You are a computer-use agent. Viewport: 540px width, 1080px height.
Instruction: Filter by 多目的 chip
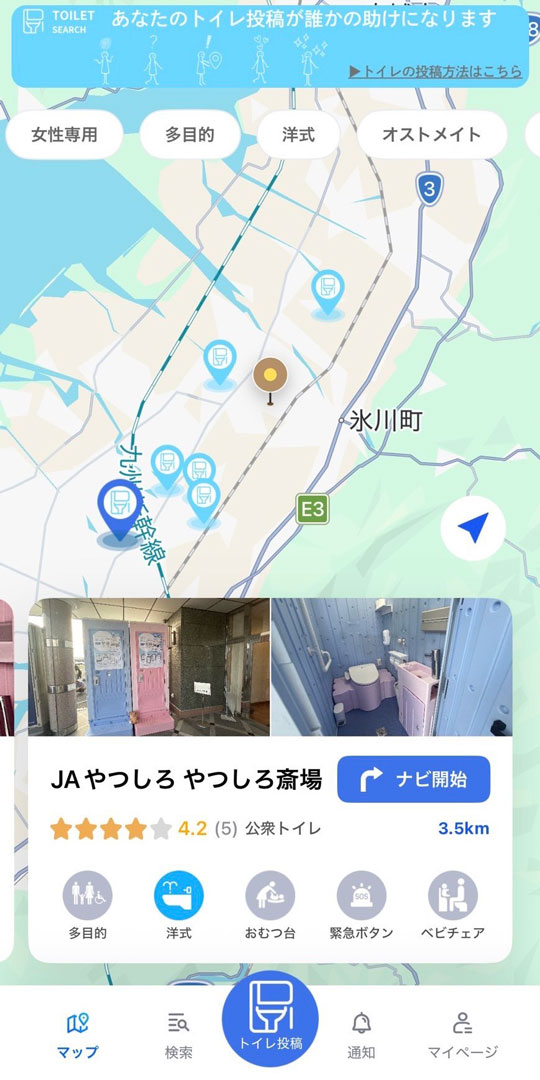click(190, 134)
